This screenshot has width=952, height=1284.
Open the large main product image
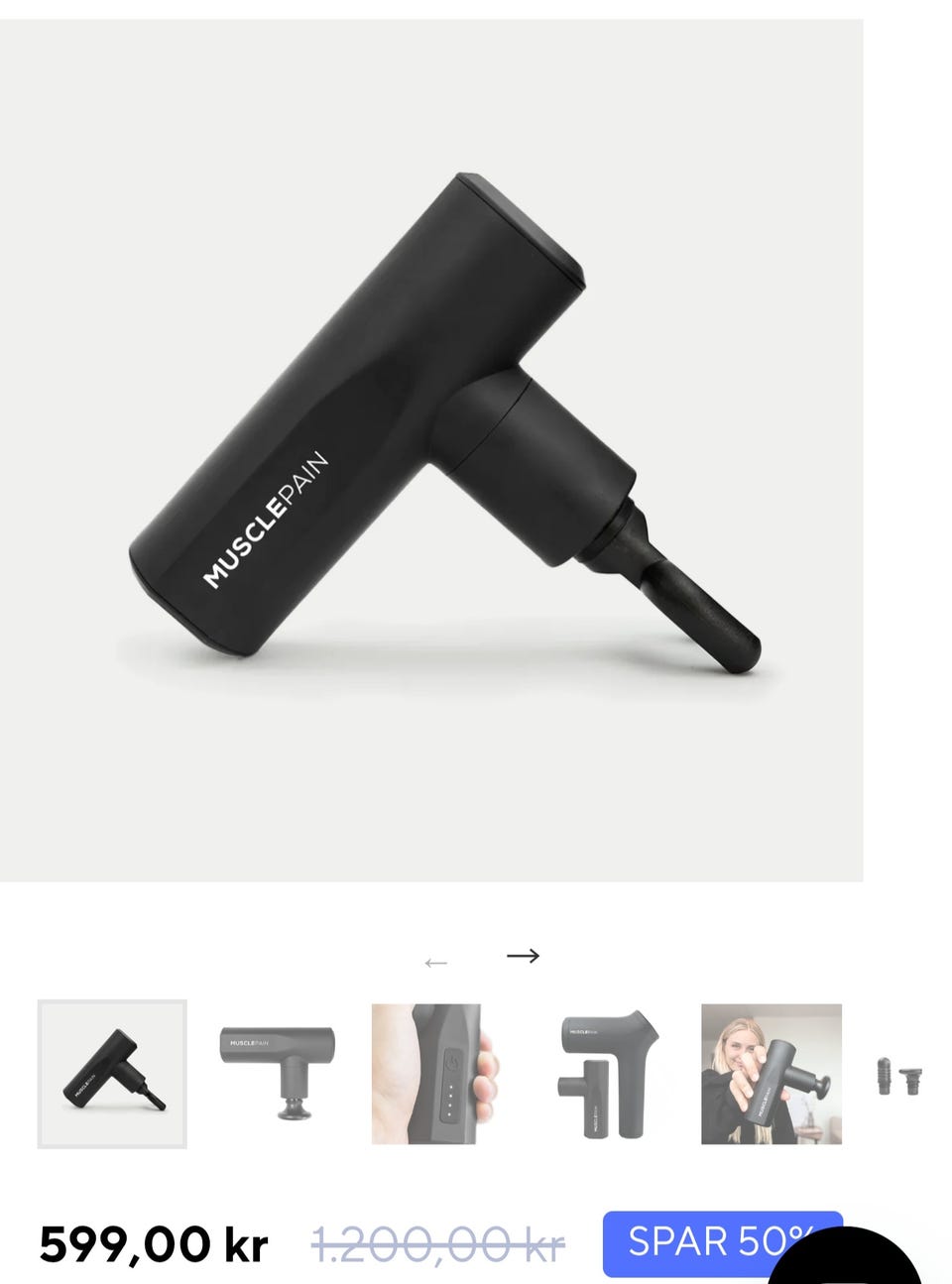[431, 450]
